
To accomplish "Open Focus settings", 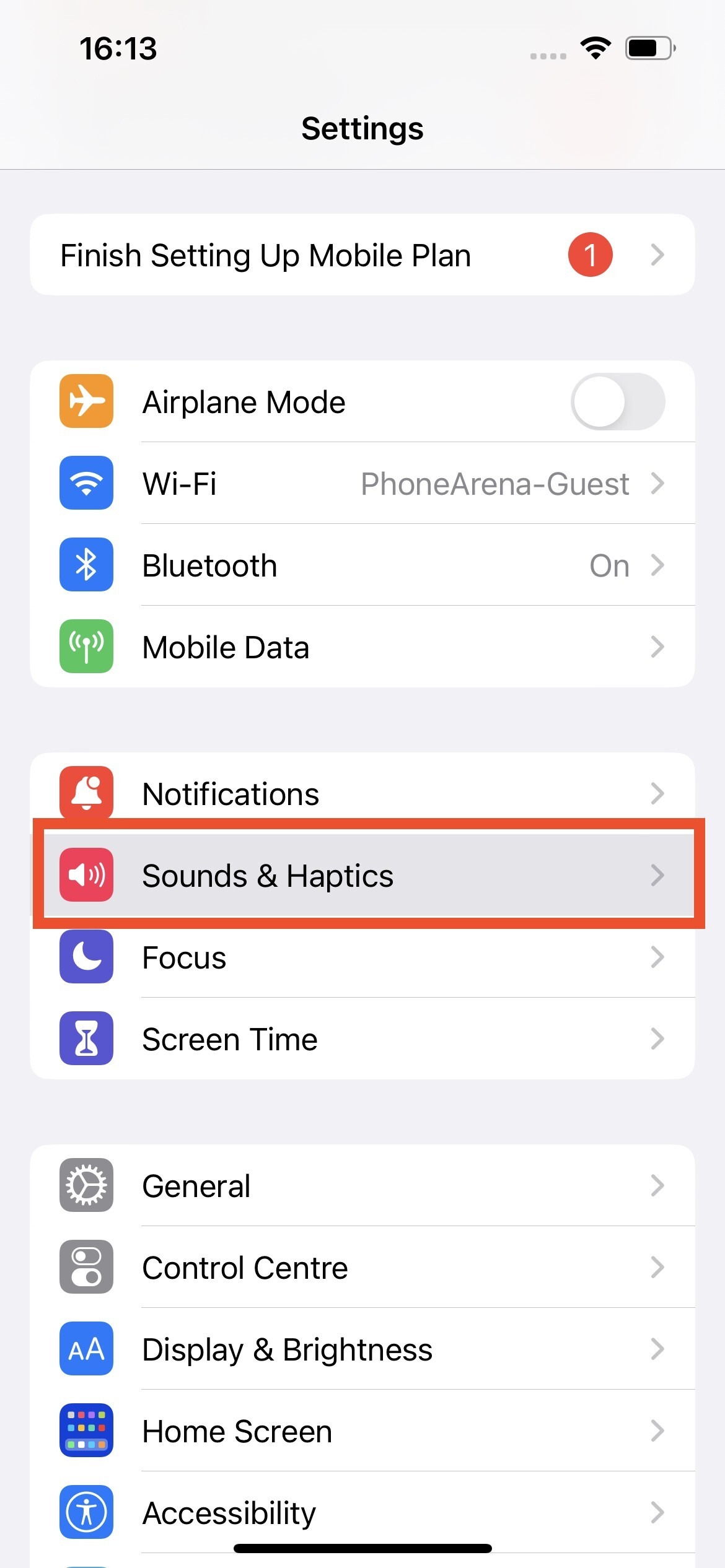I will [x=362, y=957].
